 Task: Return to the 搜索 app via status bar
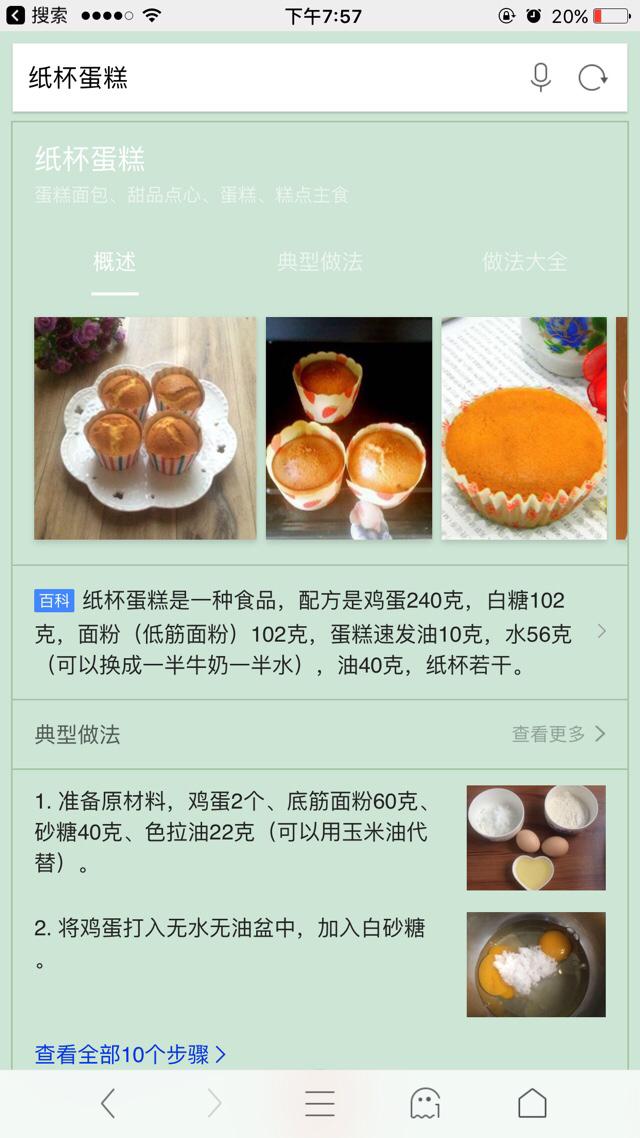click(38, 16)
